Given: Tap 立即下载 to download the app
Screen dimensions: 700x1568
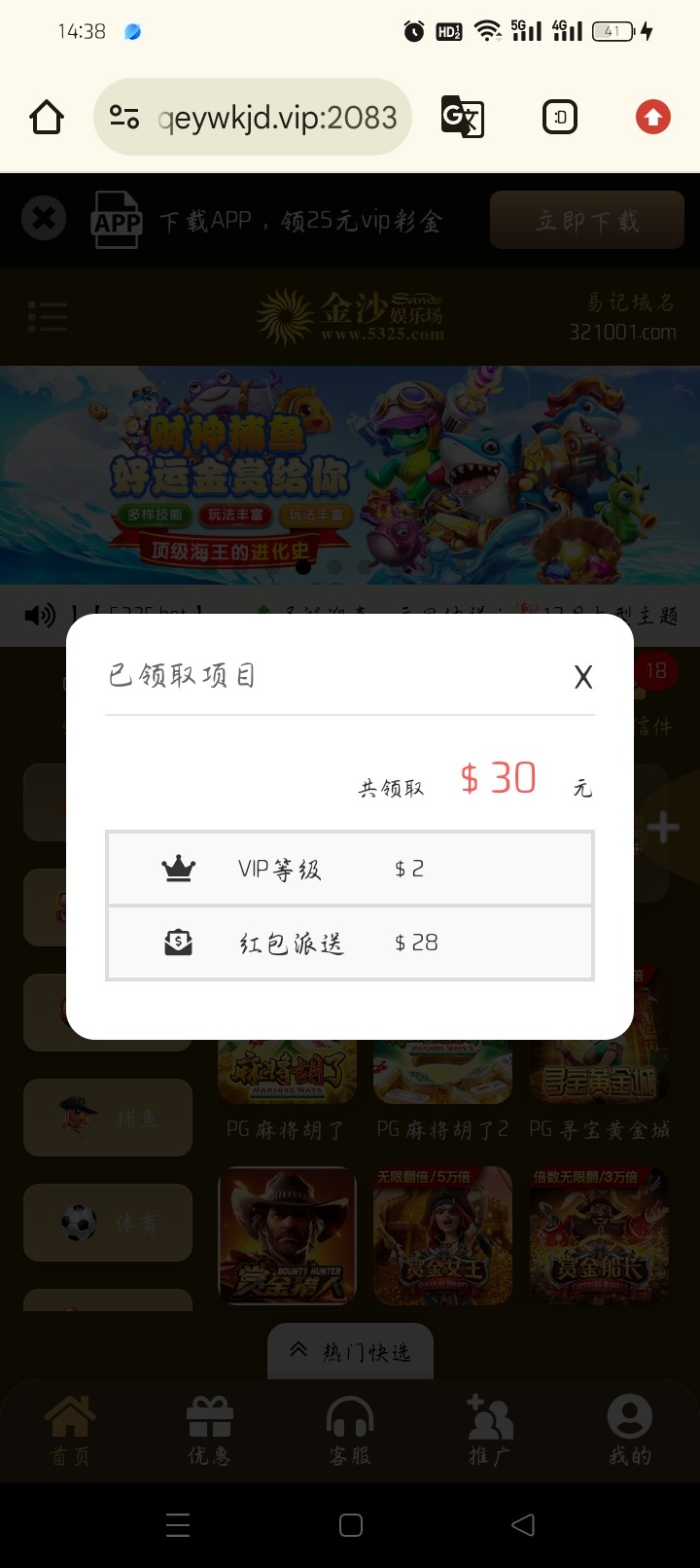Looking at the screenshot, I should [587, 221].
